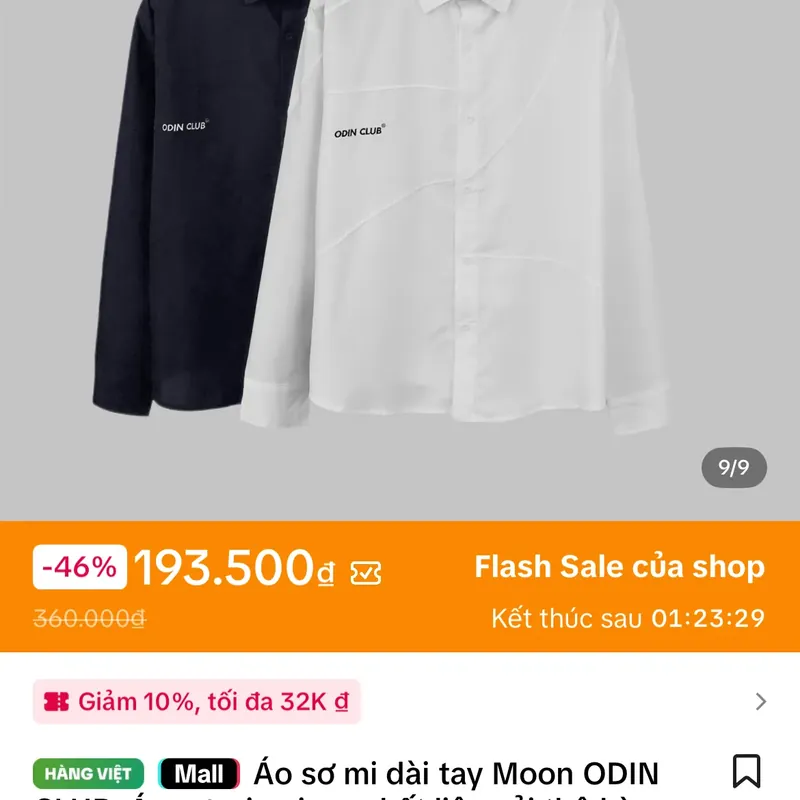This screenshot has width=800, height=800.
Task: Expand the Giảm 10% voucher row
Action: tap(761, 701)
